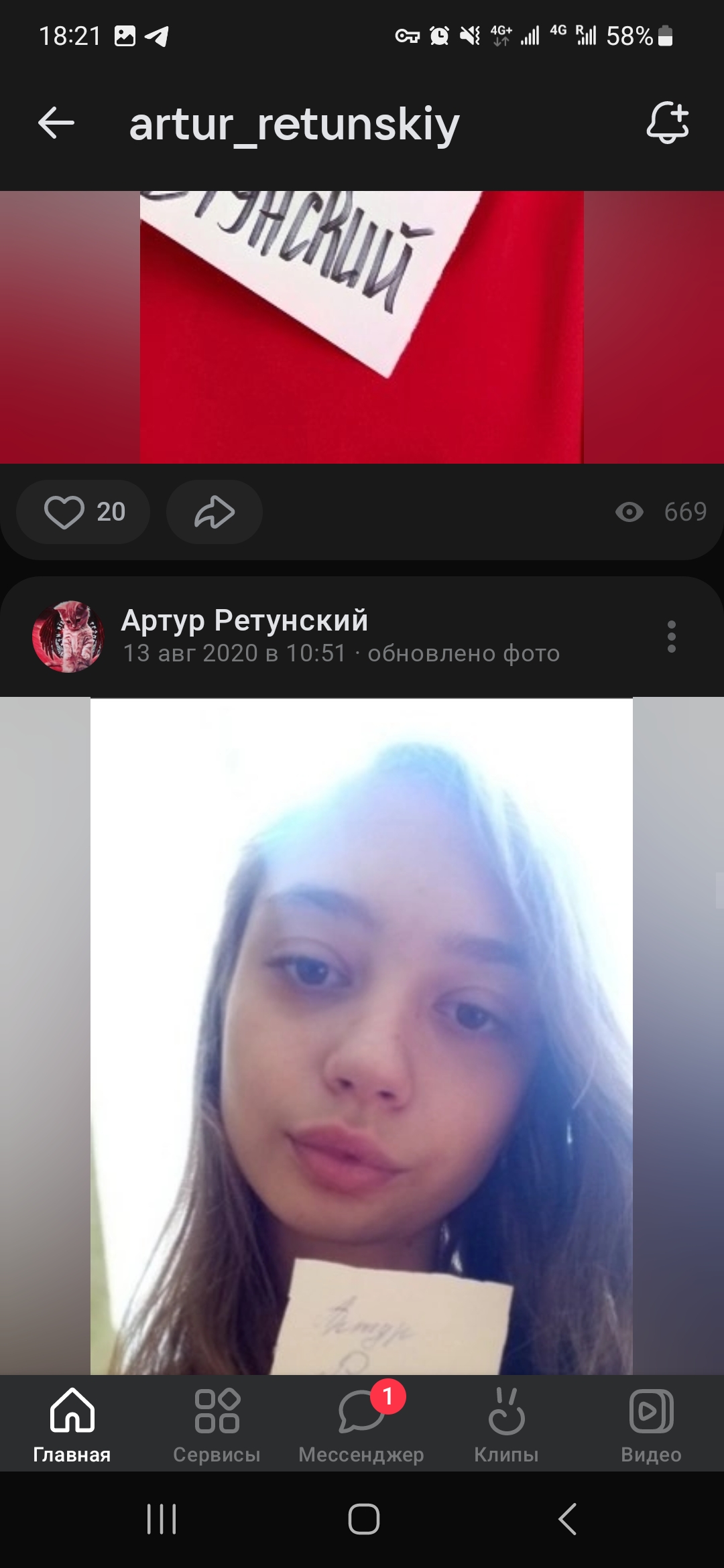Image resolution: width=724 pixels, height=1568 pixels.
Task: Open the author name Артур Ретунский
Action: 245,620
